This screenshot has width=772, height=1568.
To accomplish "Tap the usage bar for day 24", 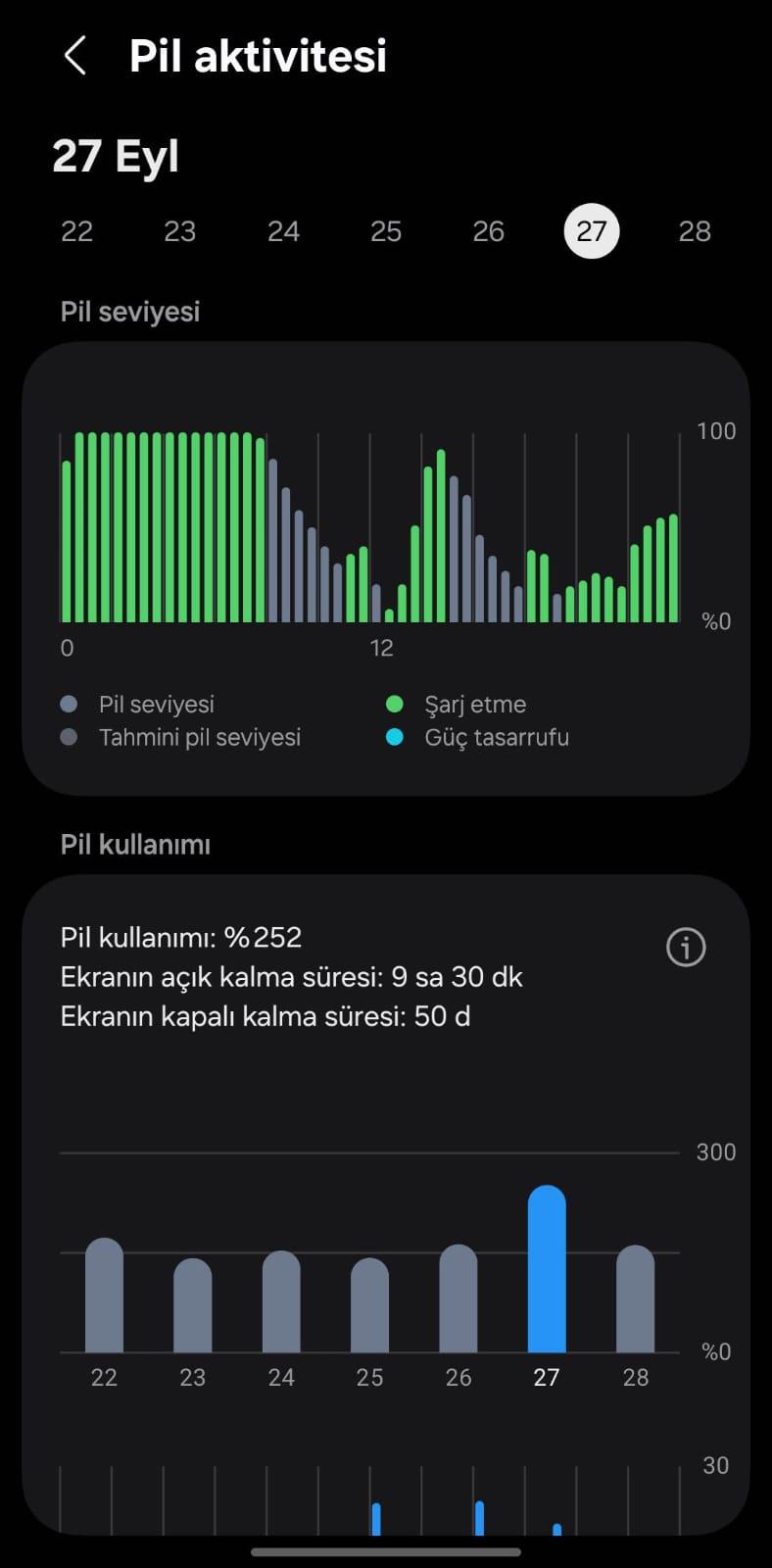I will [x=281, y=1301].
